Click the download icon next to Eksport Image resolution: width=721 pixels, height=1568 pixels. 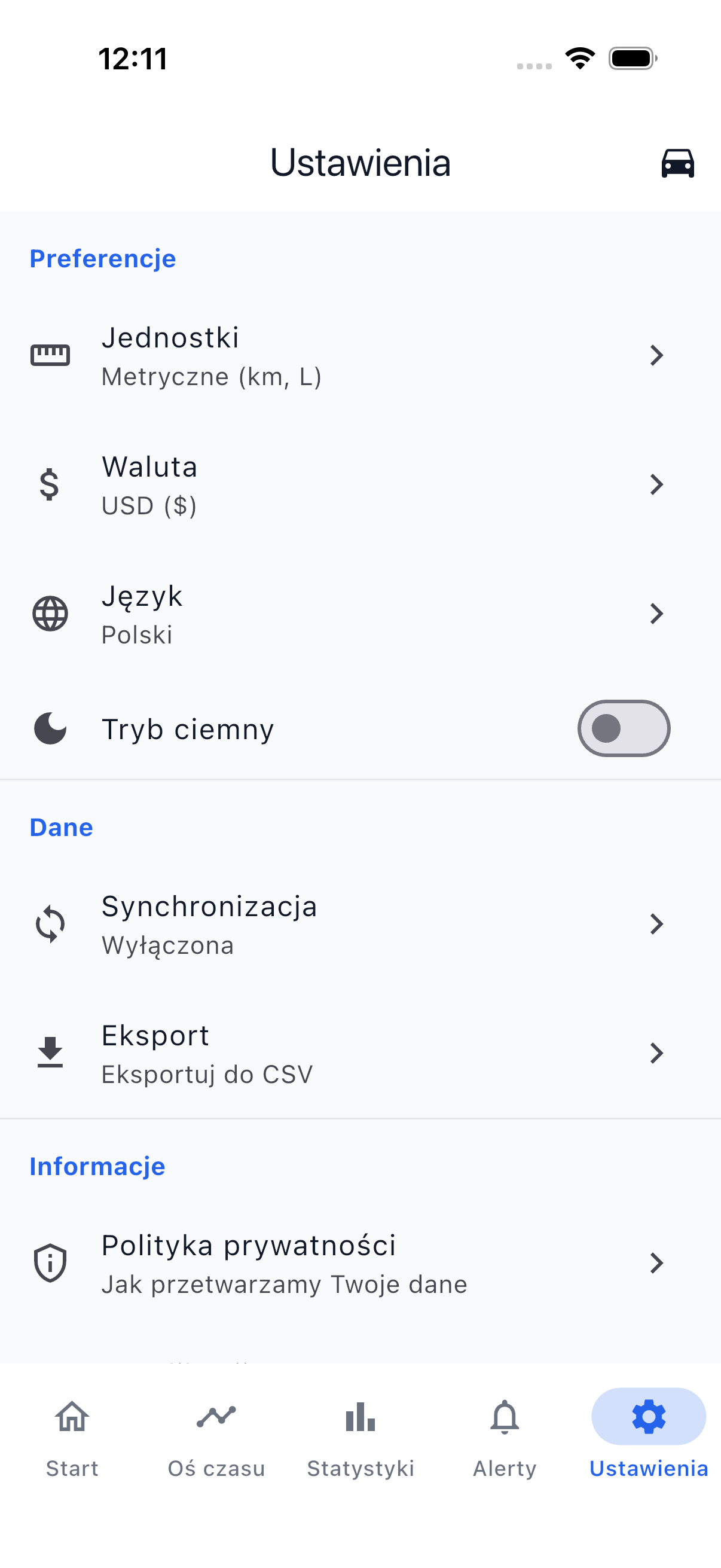[x=50, y=1053]
